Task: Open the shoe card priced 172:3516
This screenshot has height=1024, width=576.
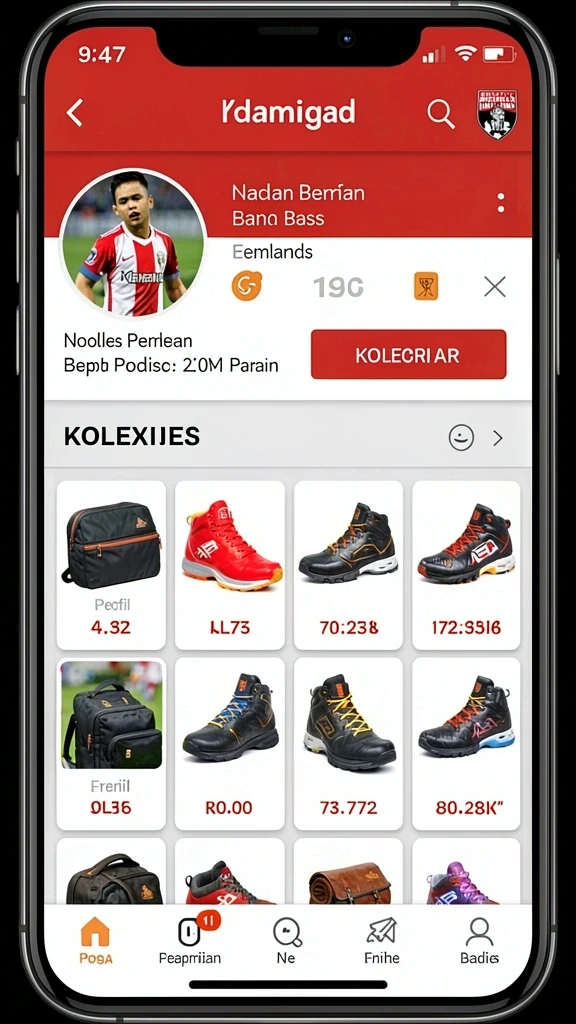Action: point(466,565)
